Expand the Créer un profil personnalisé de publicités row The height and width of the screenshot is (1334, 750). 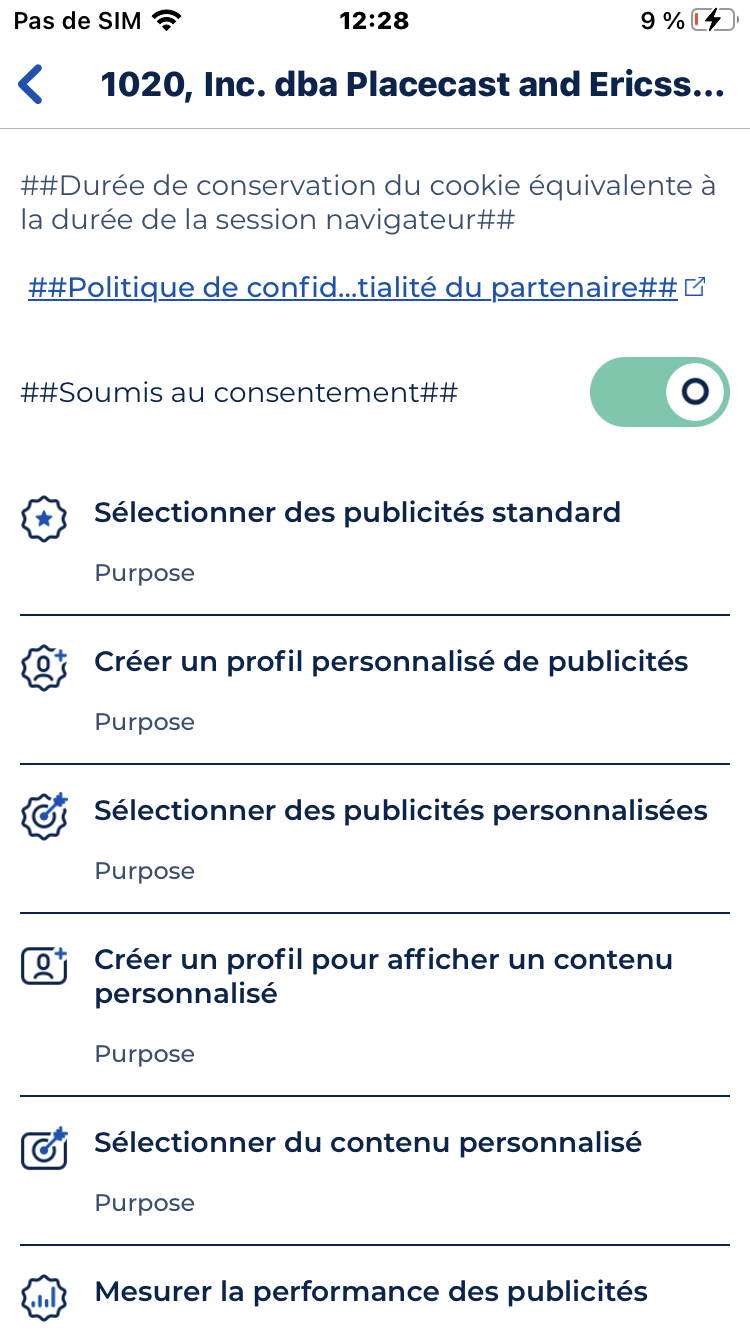(390, 661)
